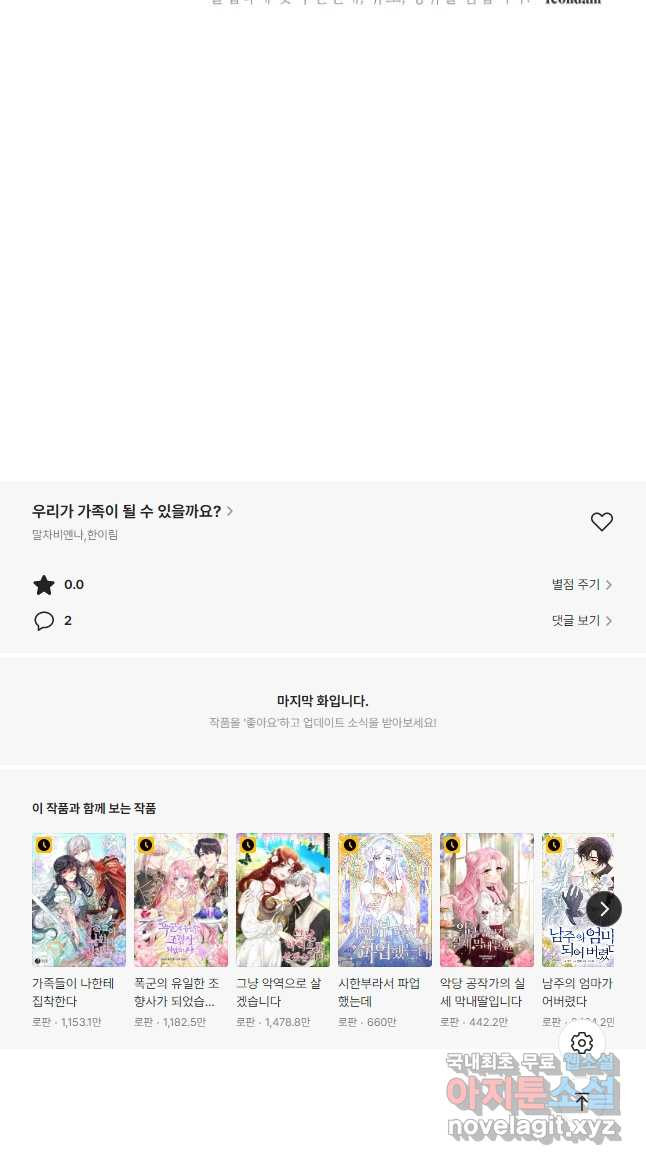Open 우리가 가족이 될 수 있을까? series page
646x1165 pixels.
[x=132, y=511]
